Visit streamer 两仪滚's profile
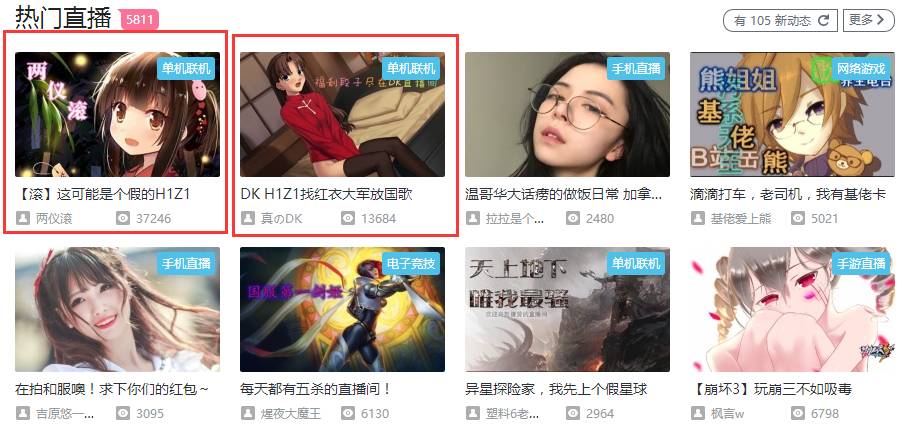Image resolution: width=912 pixels, height=437 pixels. pos(53,218)
